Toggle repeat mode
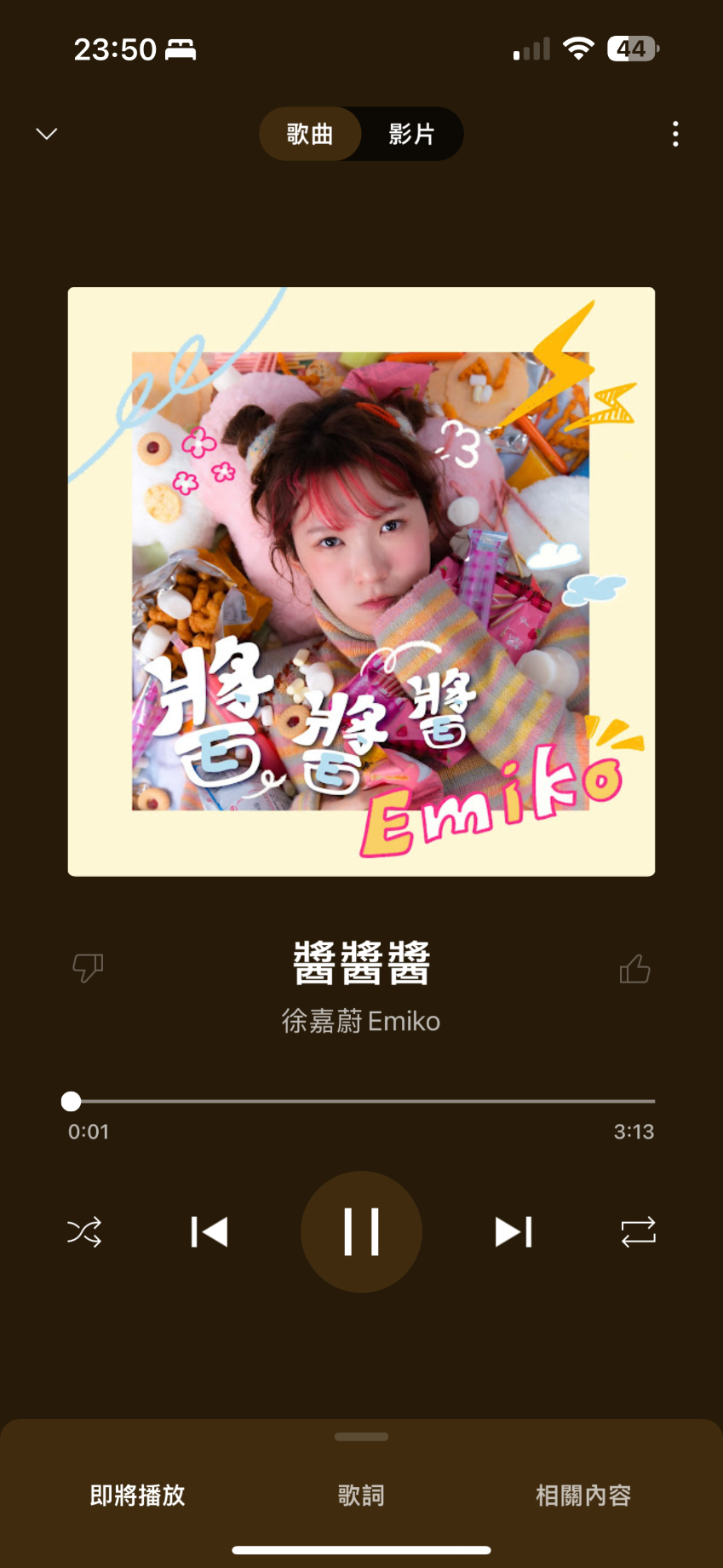723x1568 pixels. [638, 1231]
